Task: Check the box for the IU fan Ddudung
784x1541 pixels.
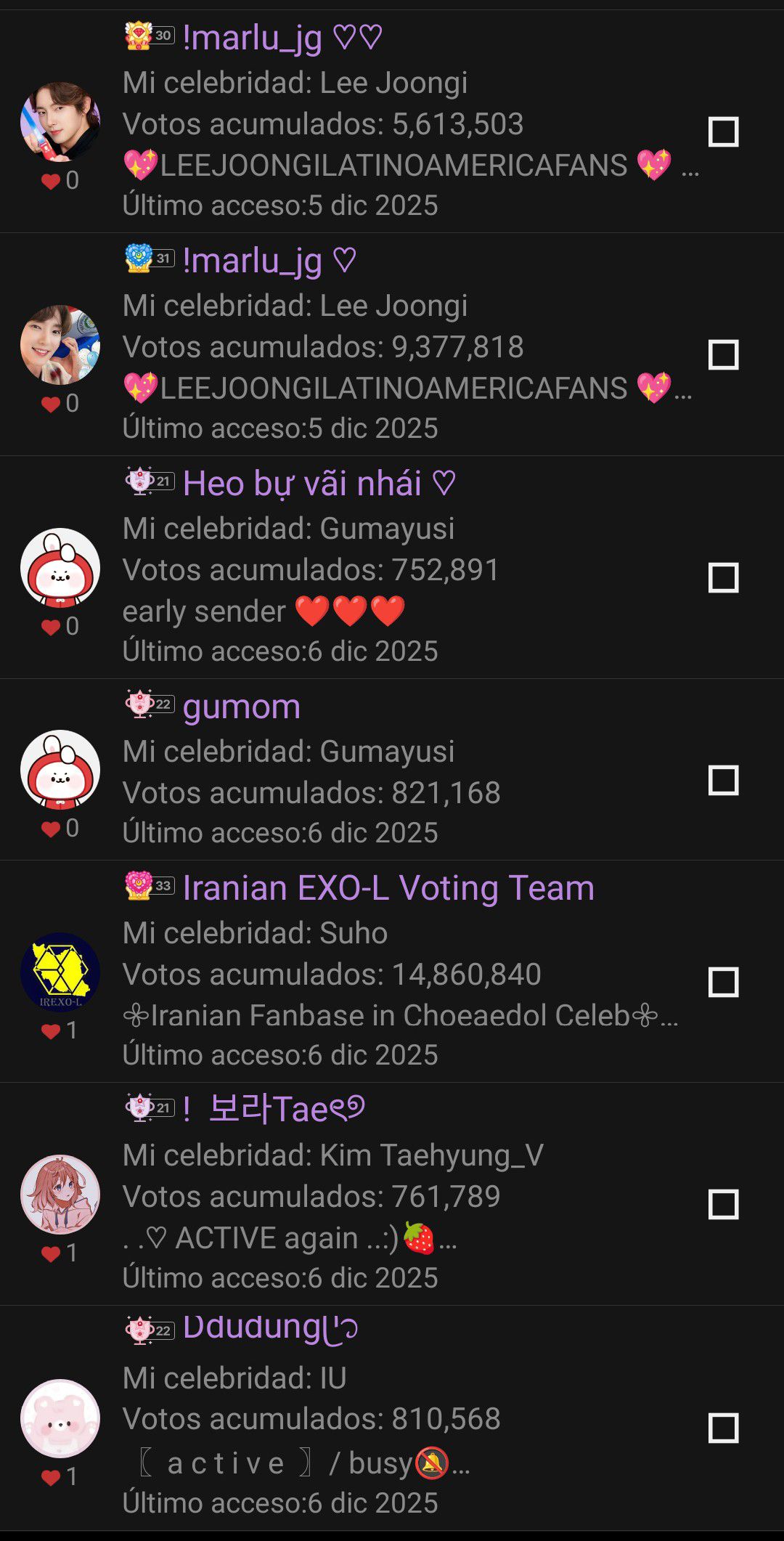Action: tap(723, 1428)
